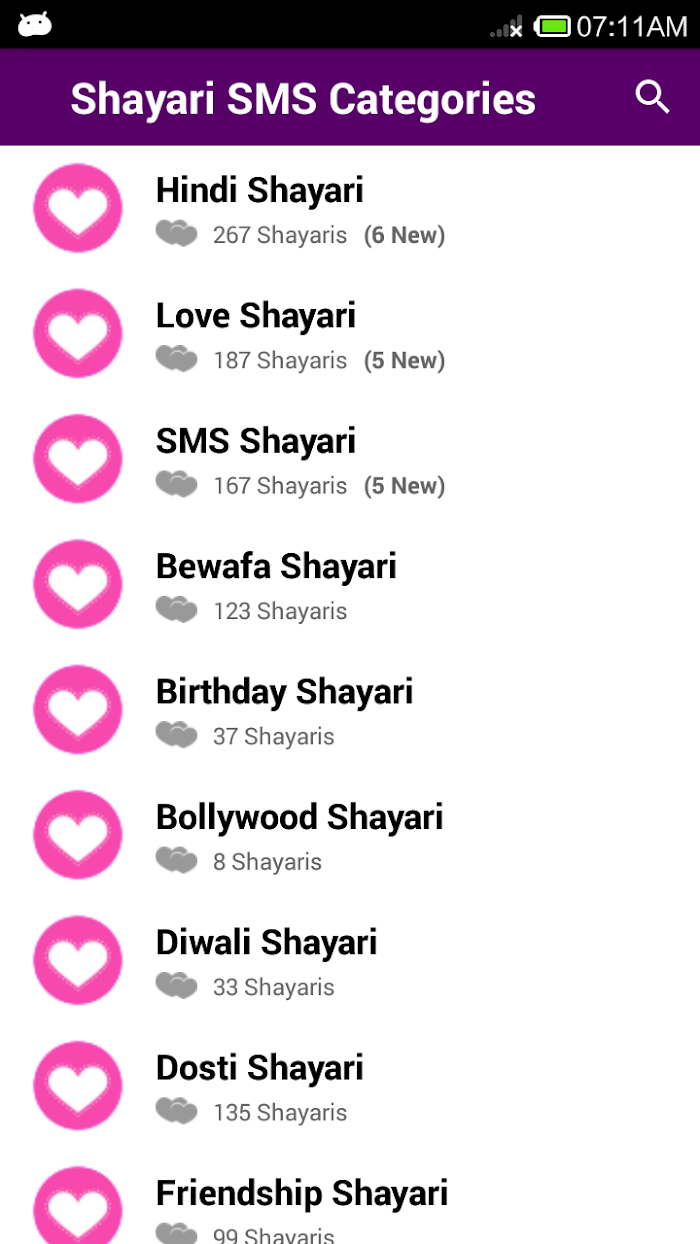Open the search icon in the header
The image size is (700, 1244).
(652, 97)
